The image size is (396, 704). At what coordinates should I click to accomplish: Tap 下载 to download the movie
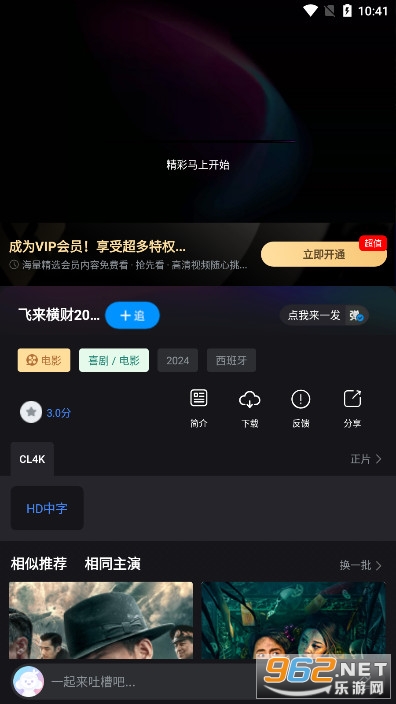click(x=250, y=408)
